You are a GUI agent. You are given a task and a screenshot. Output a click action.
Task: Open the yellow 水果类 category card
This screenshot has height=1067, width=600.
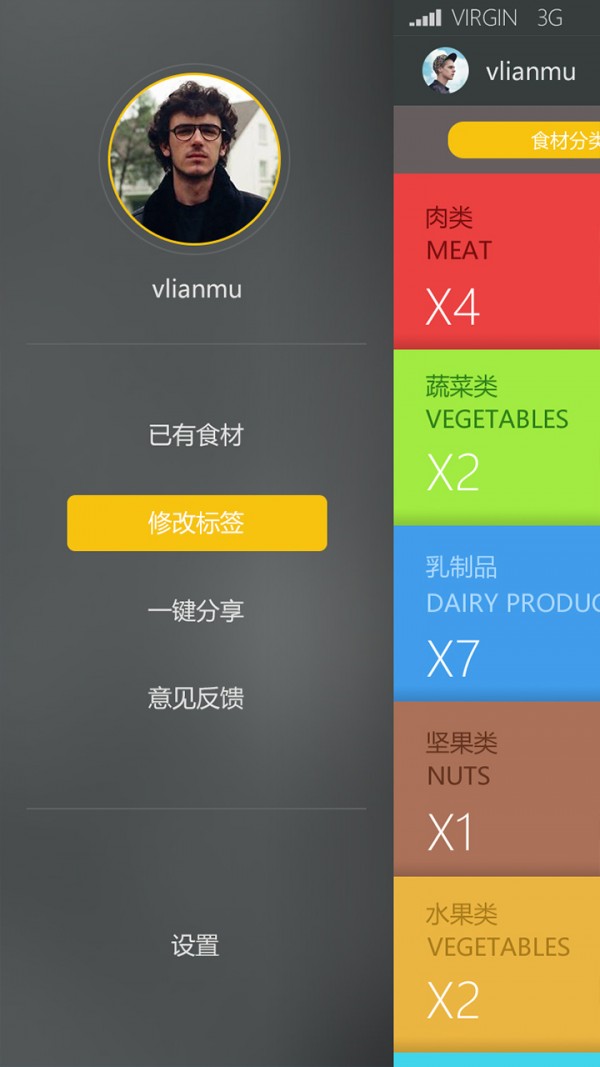(x=497, y=964)
